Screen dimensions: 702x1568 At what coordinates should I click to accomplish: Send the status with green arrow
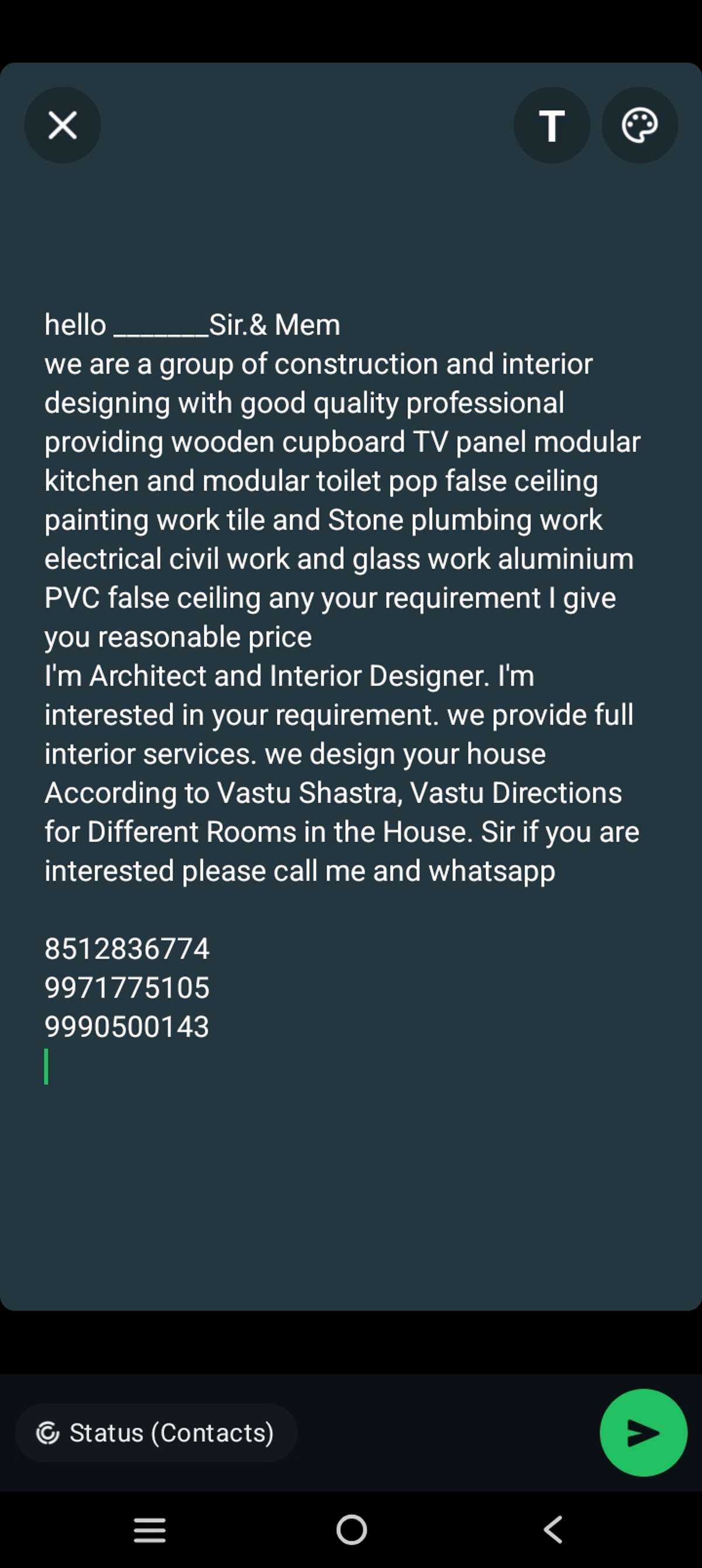coord(643,1433)
